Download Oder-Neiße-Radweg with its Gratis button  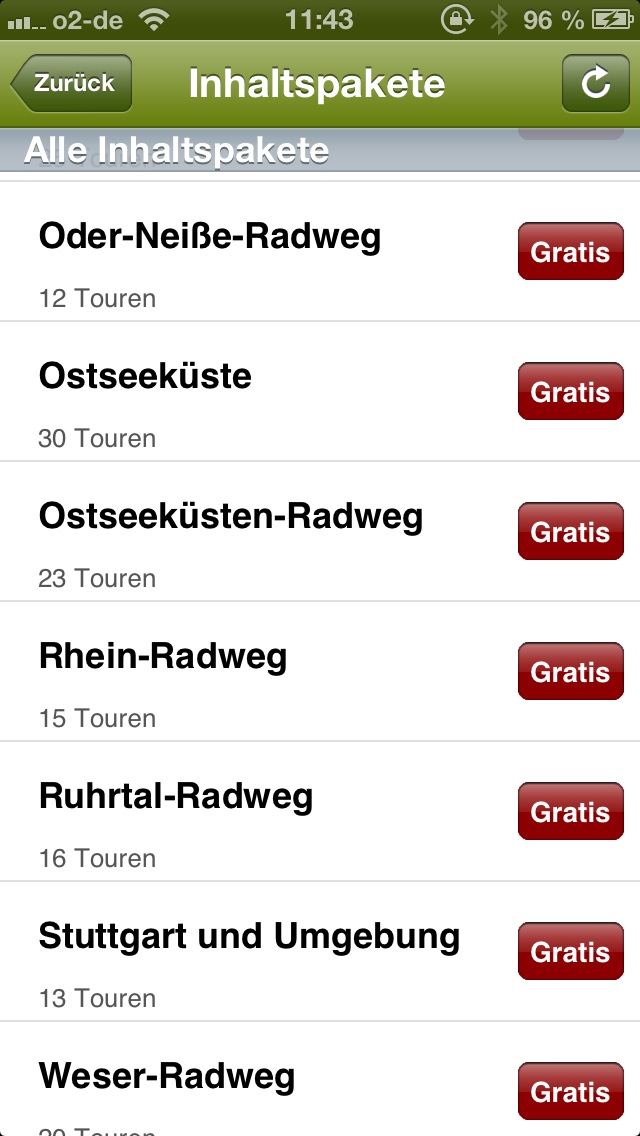coord(570,252)
